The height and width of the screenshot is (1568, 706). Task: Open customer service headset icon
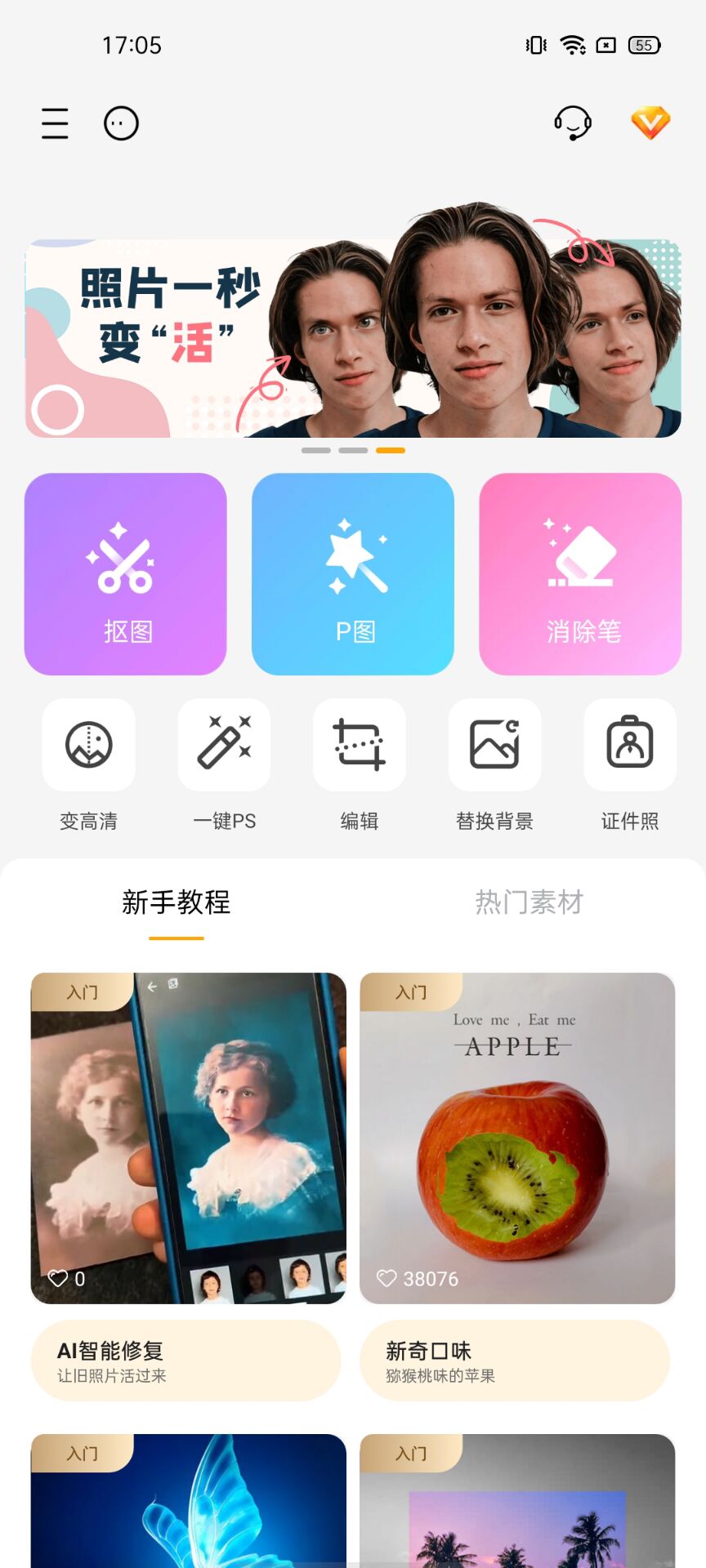click(x=573, y=123)
